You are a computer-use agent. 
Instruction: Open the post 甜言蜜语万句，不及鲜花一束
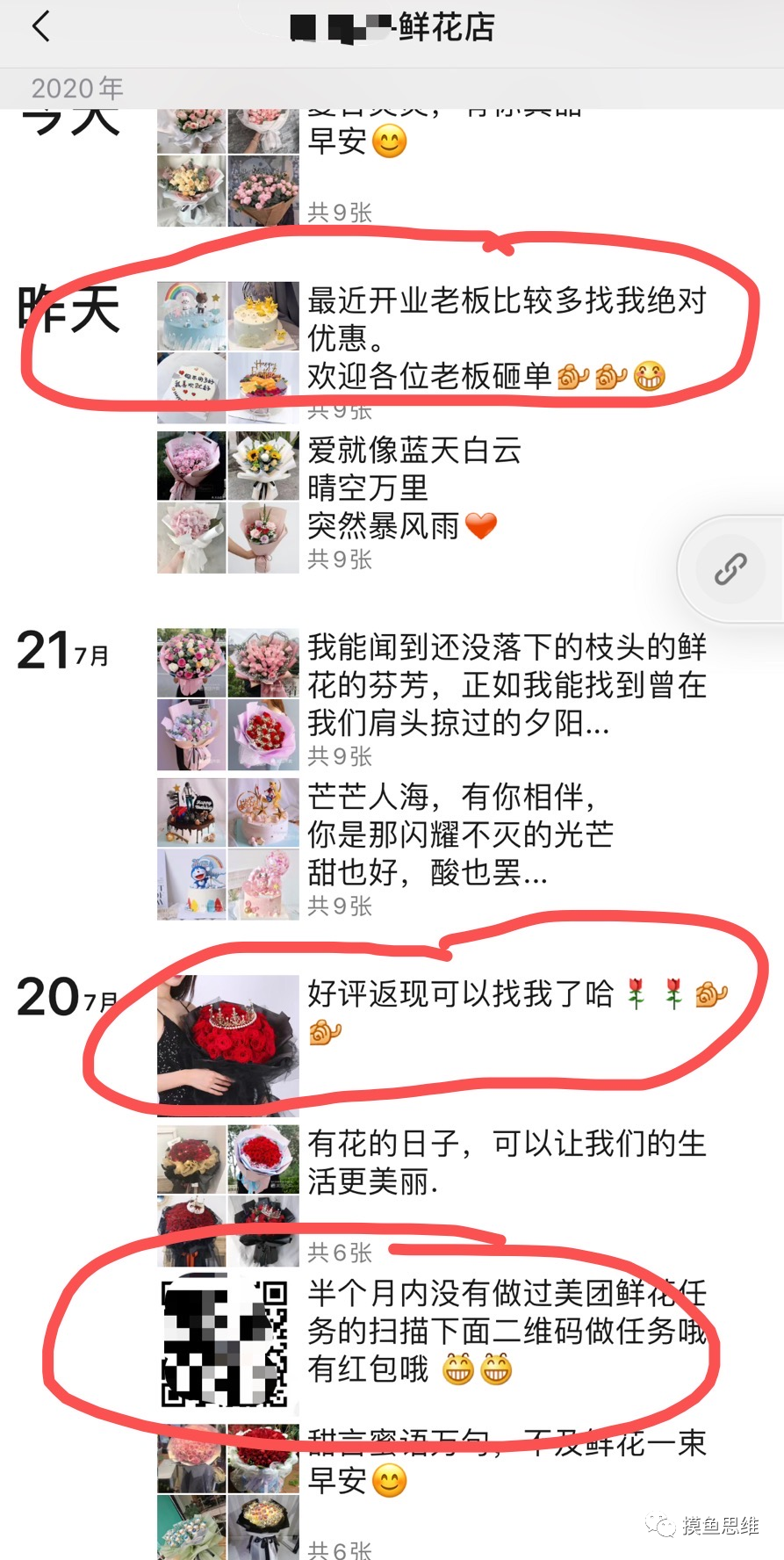(506, 1463)
